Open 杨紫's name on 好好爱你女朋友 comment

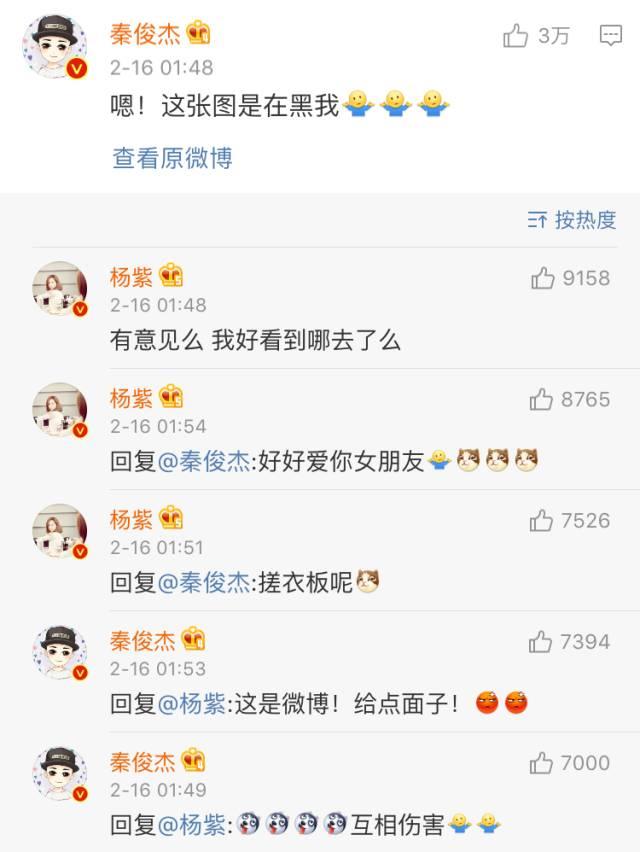[x=131, y=397]
